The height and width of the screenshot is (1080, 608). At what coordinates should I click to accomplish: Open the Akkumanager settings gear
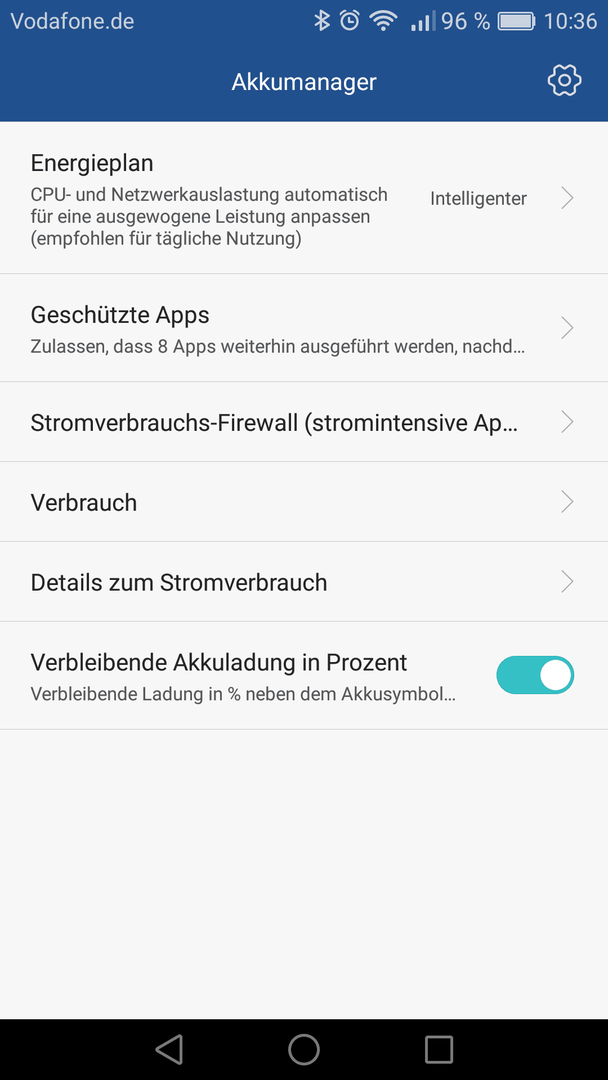point(564,81)
